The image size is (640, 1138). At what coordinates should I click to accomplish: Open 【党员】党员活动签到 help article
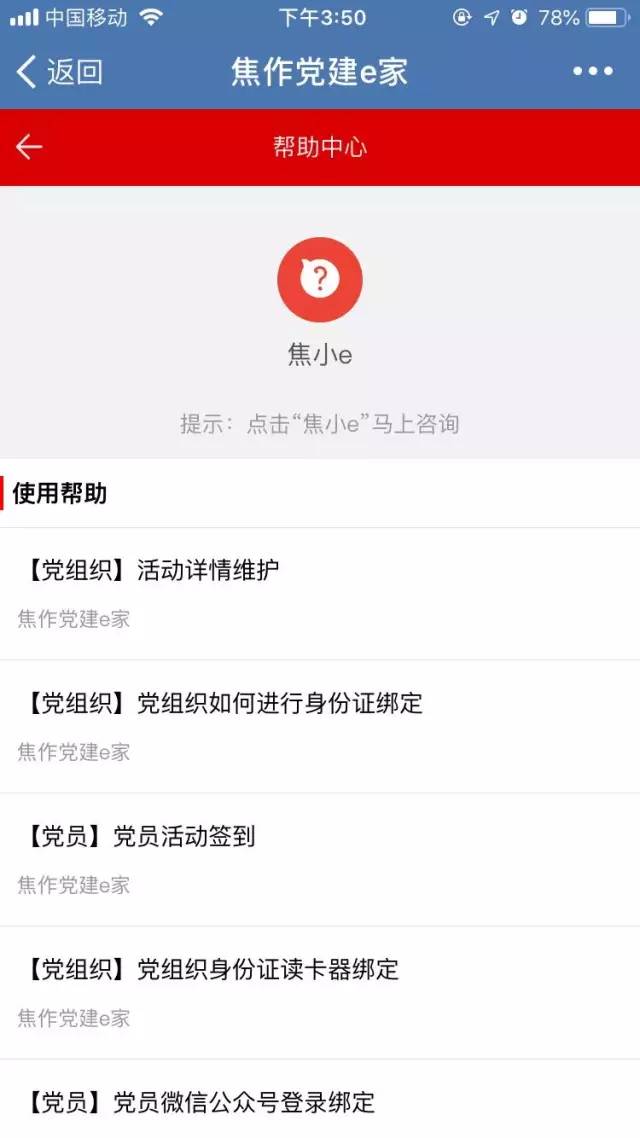(x=320, y=859)
